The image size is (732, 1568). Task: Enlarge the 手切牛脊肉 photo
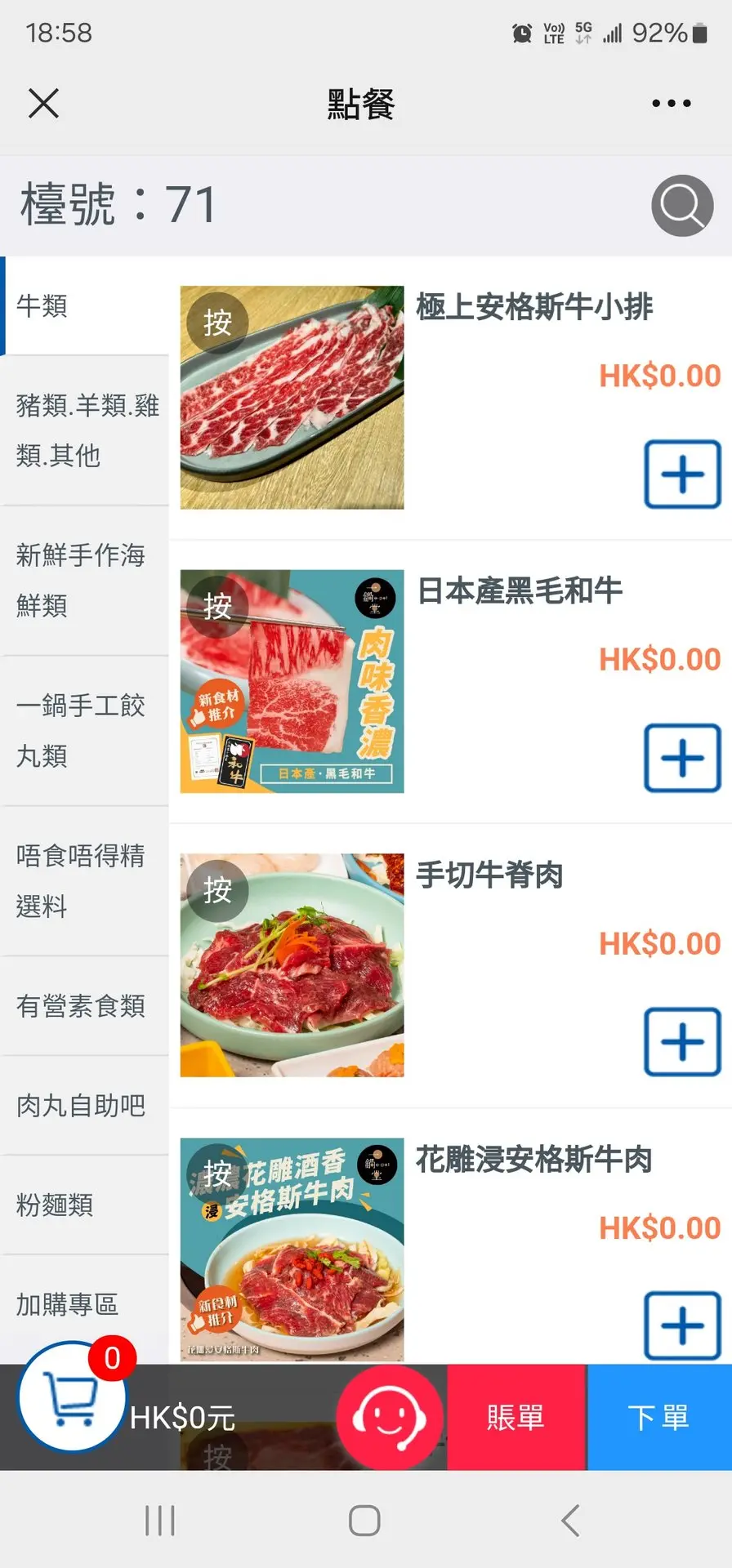pos(292,965)
